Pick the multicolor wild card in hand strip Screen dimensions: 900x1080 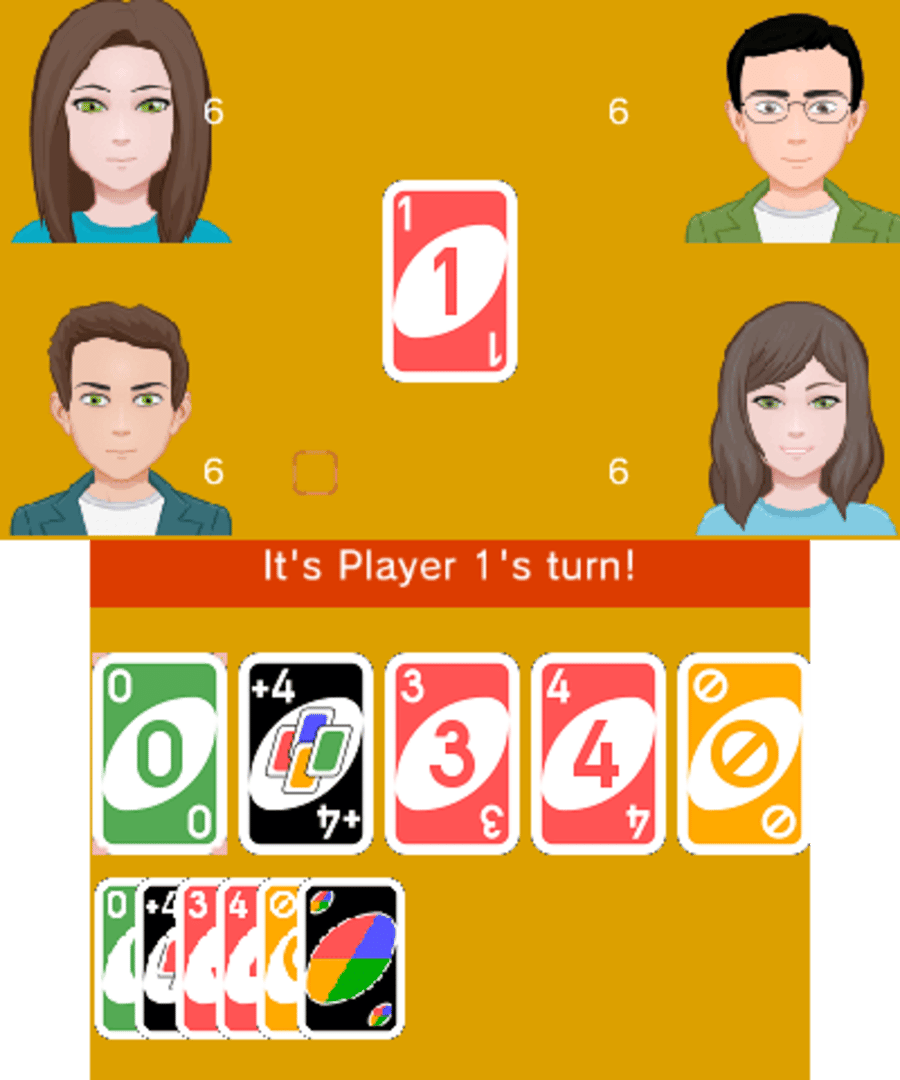tap(352, 958)
